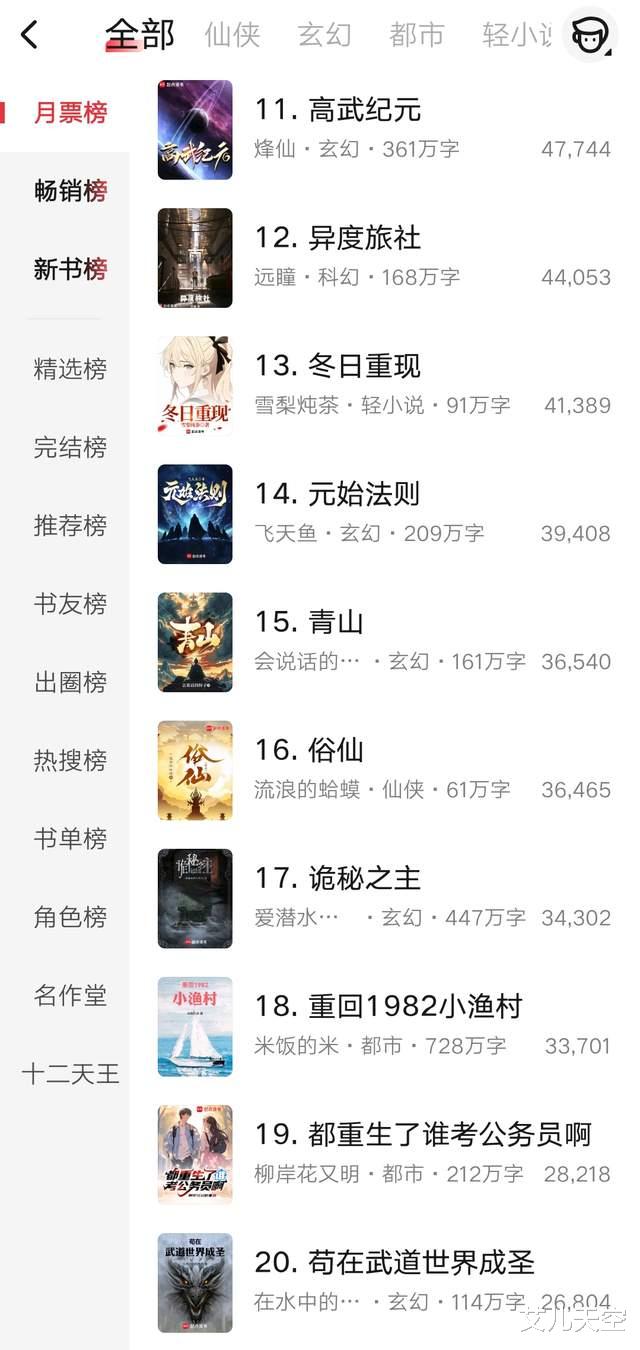
Task: Open 重回1982小渔村 book entry
Action: click(388, 1006)
